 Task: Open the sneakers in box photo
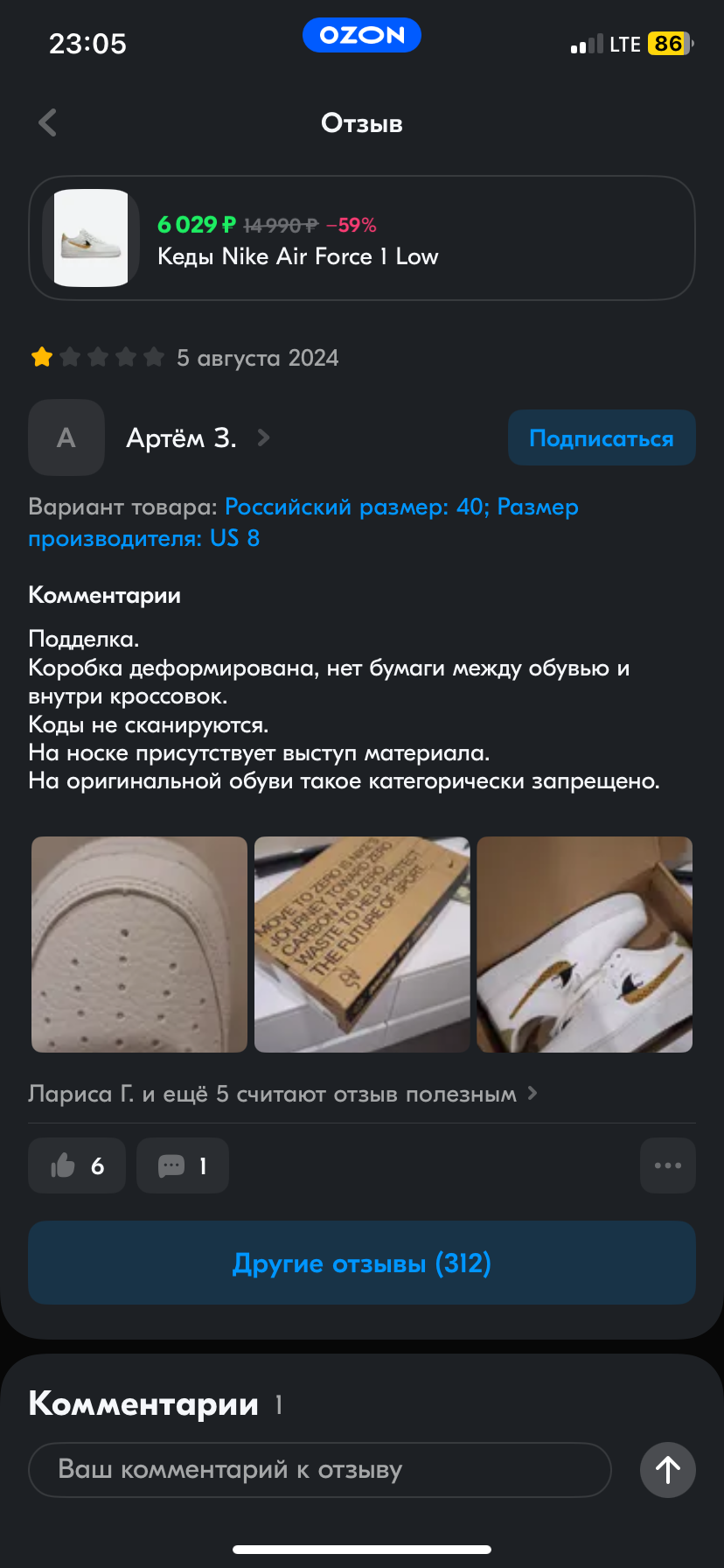tap(584, 944)
